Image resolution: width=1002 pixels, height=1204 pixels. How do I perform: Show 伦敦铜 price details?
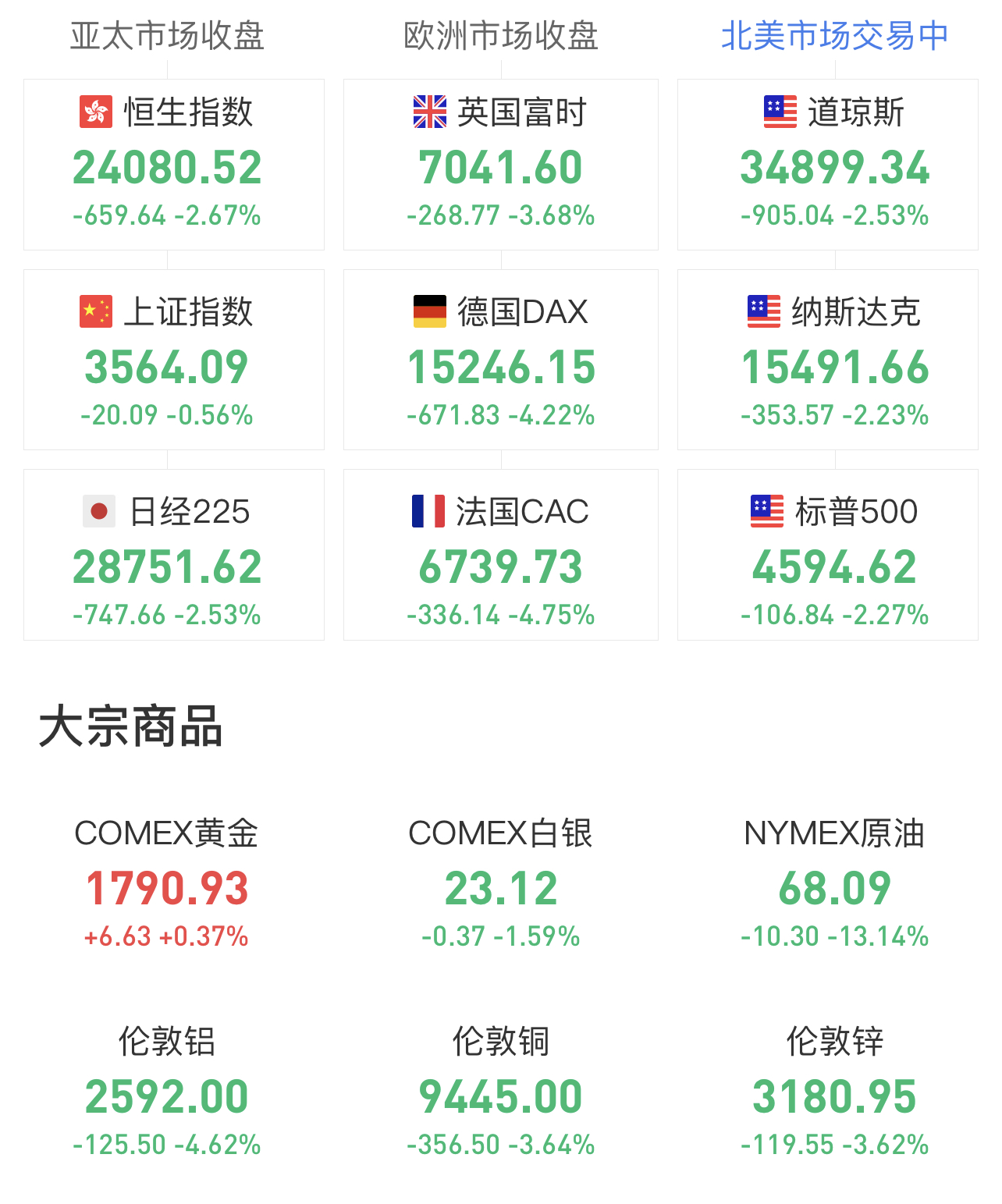pos(500,1093)
